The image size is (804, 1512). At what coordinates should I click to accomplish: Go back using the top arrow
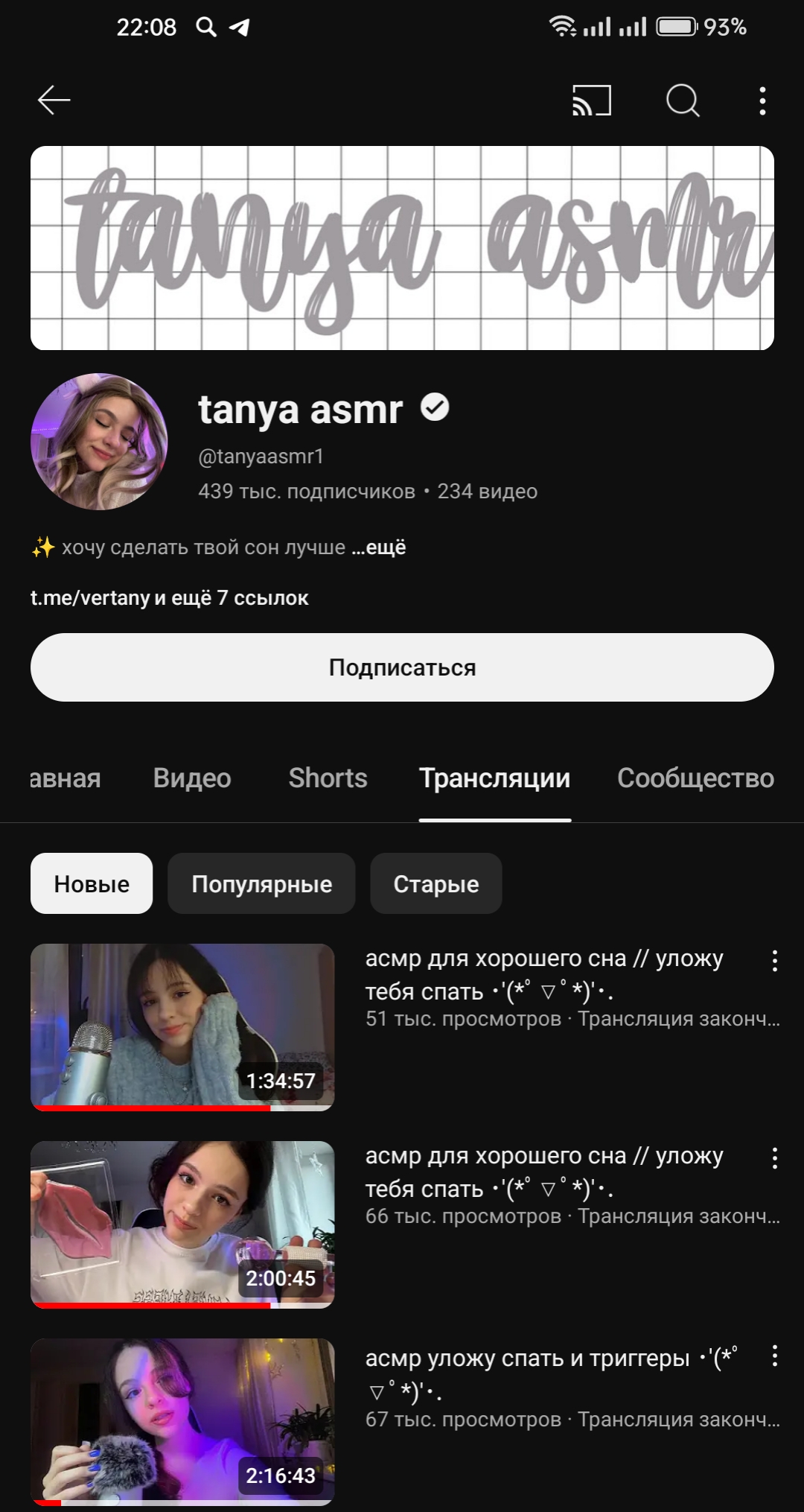click(x=54, y=101)
